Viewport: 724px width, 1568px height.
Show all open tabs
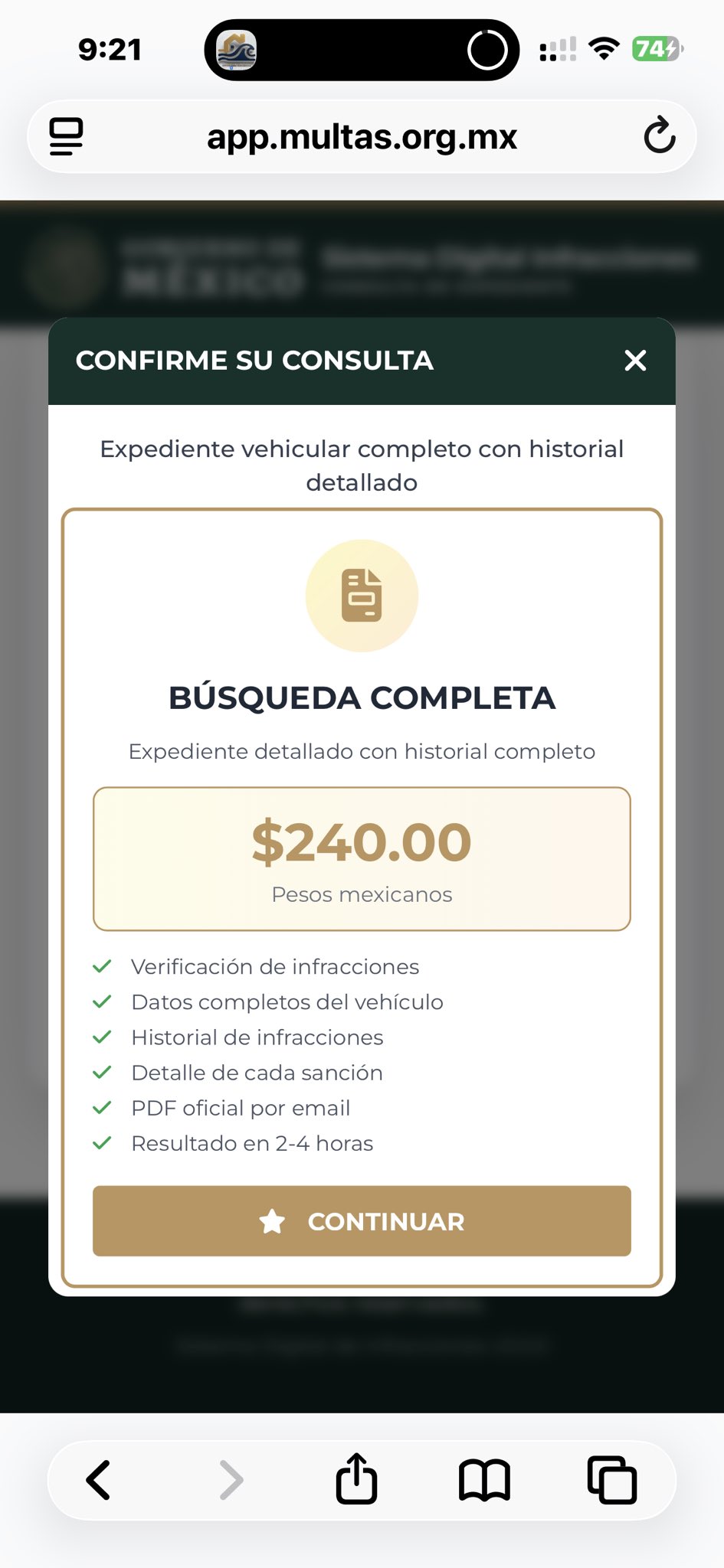tap(611, 1479)
